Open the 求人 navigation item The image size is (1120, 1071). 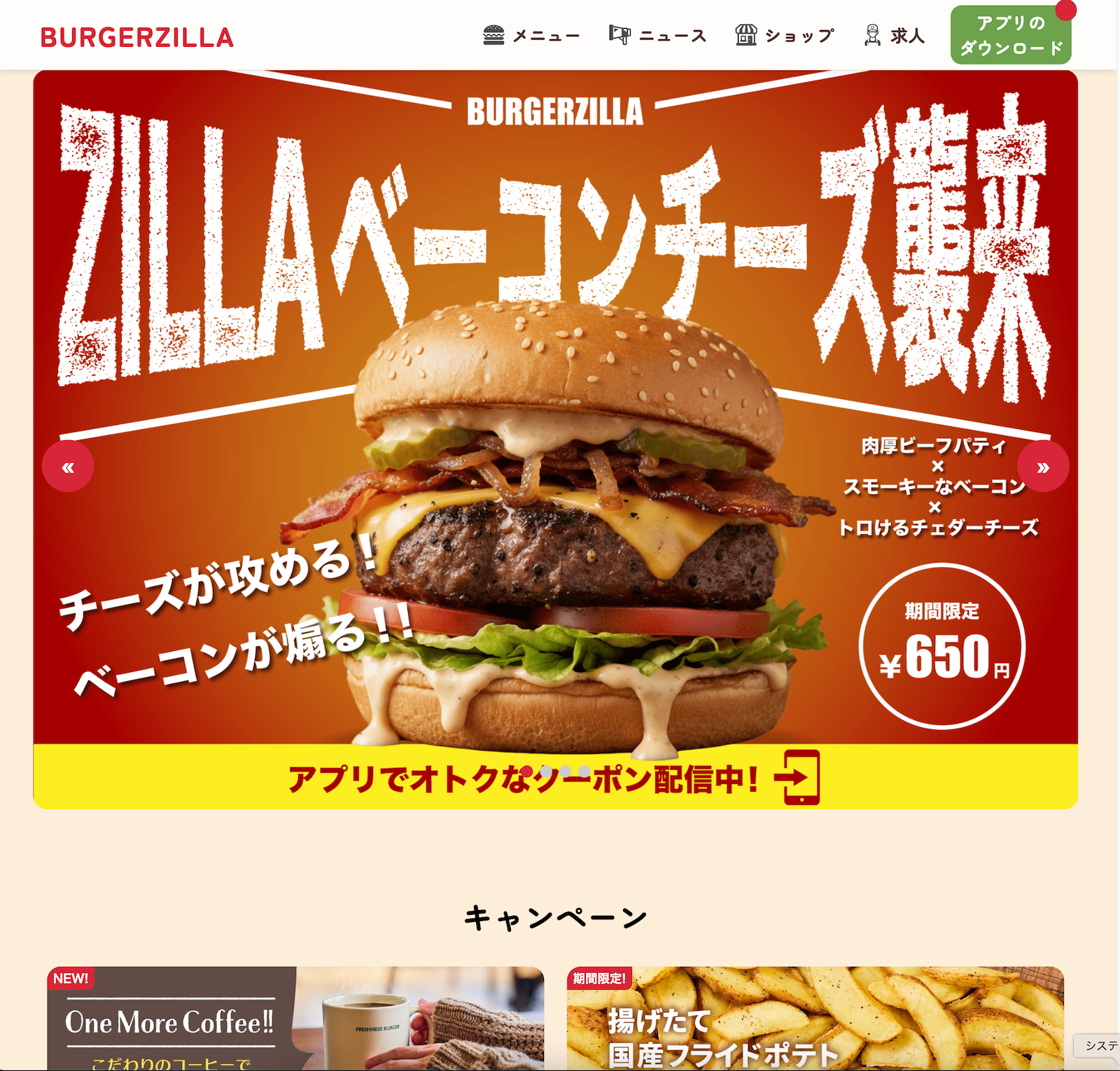point(895,35)
